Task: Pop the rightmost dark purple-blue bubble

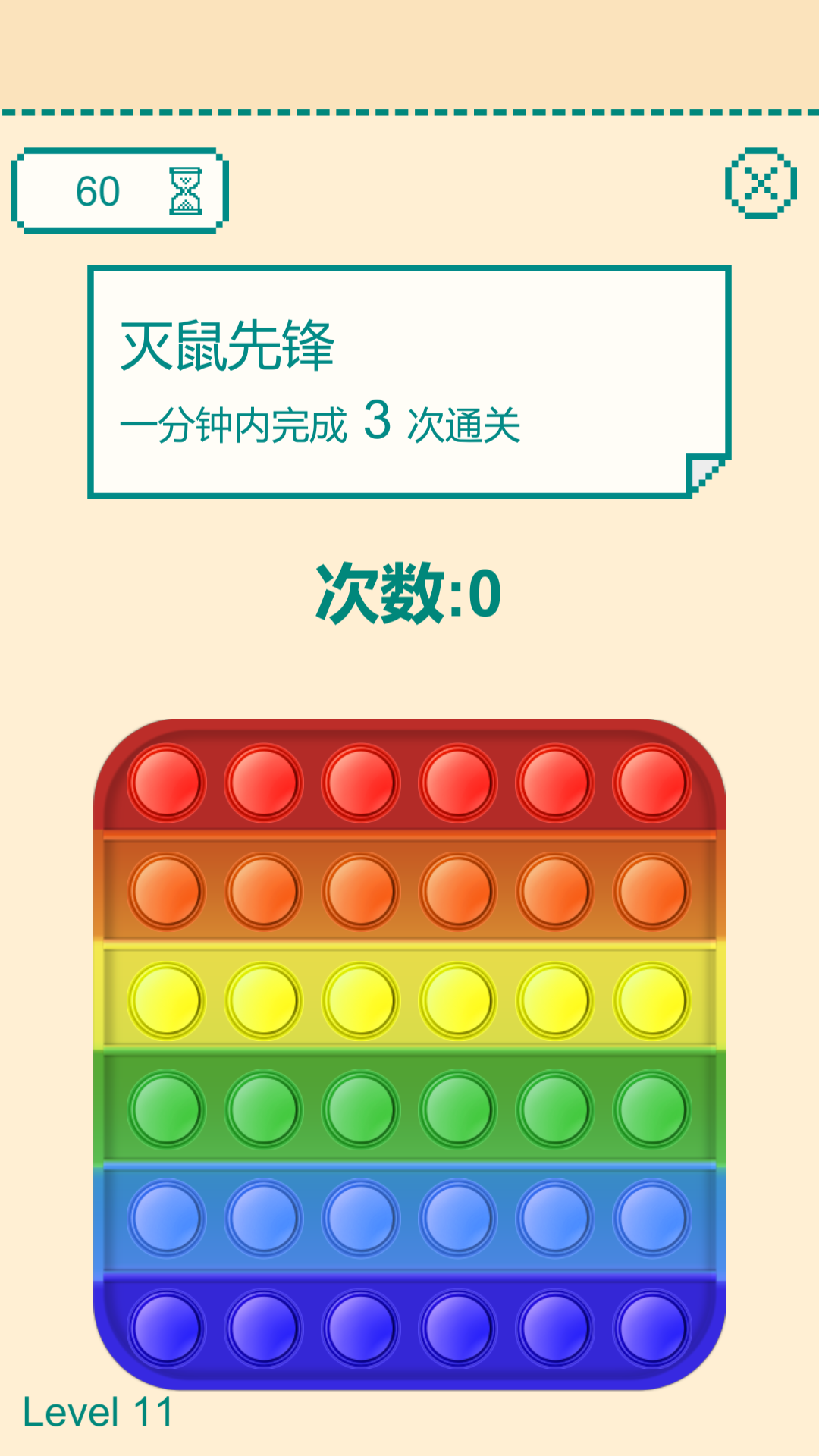Action: (652, 1328)
